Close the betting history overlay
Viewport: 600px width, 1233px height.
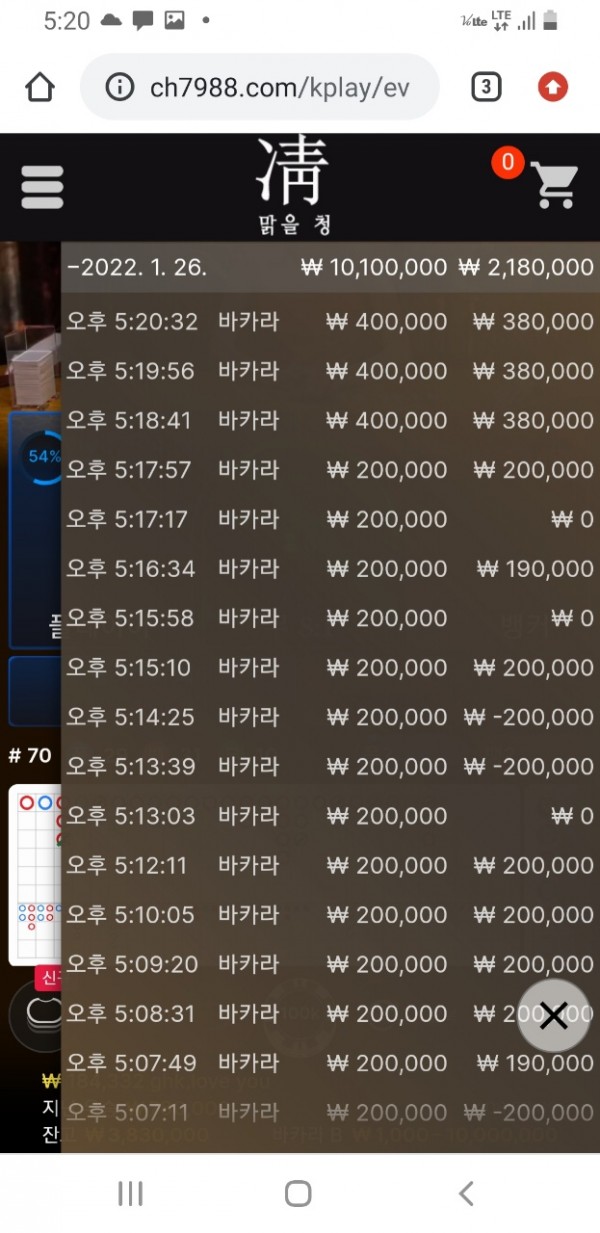(553, 1016)
